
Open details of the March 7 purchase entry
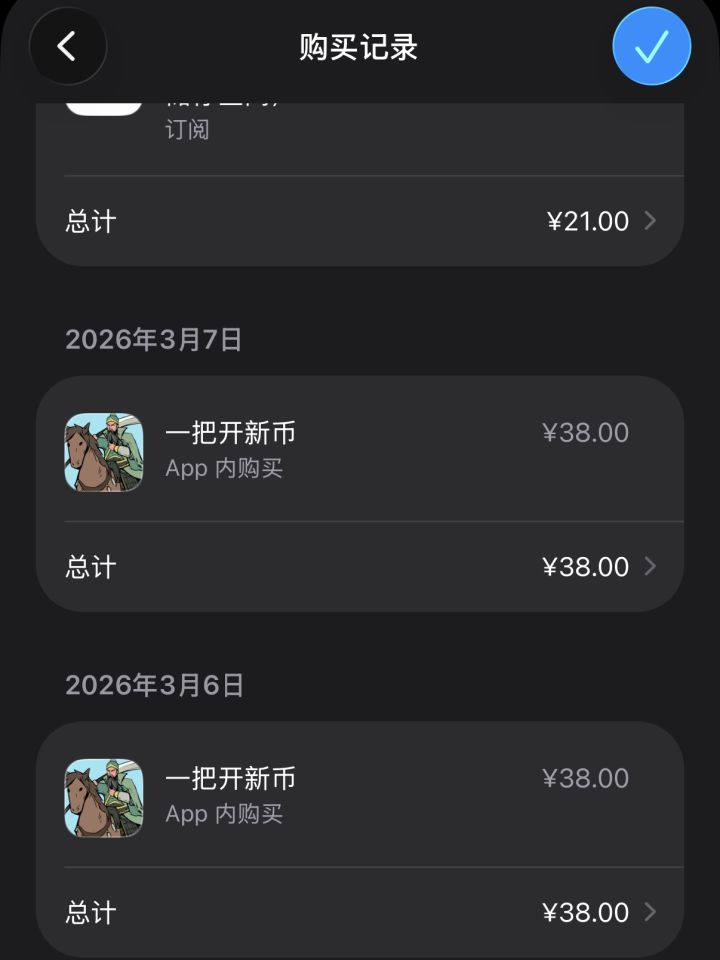pyautogui.click(x=360, y=452)
